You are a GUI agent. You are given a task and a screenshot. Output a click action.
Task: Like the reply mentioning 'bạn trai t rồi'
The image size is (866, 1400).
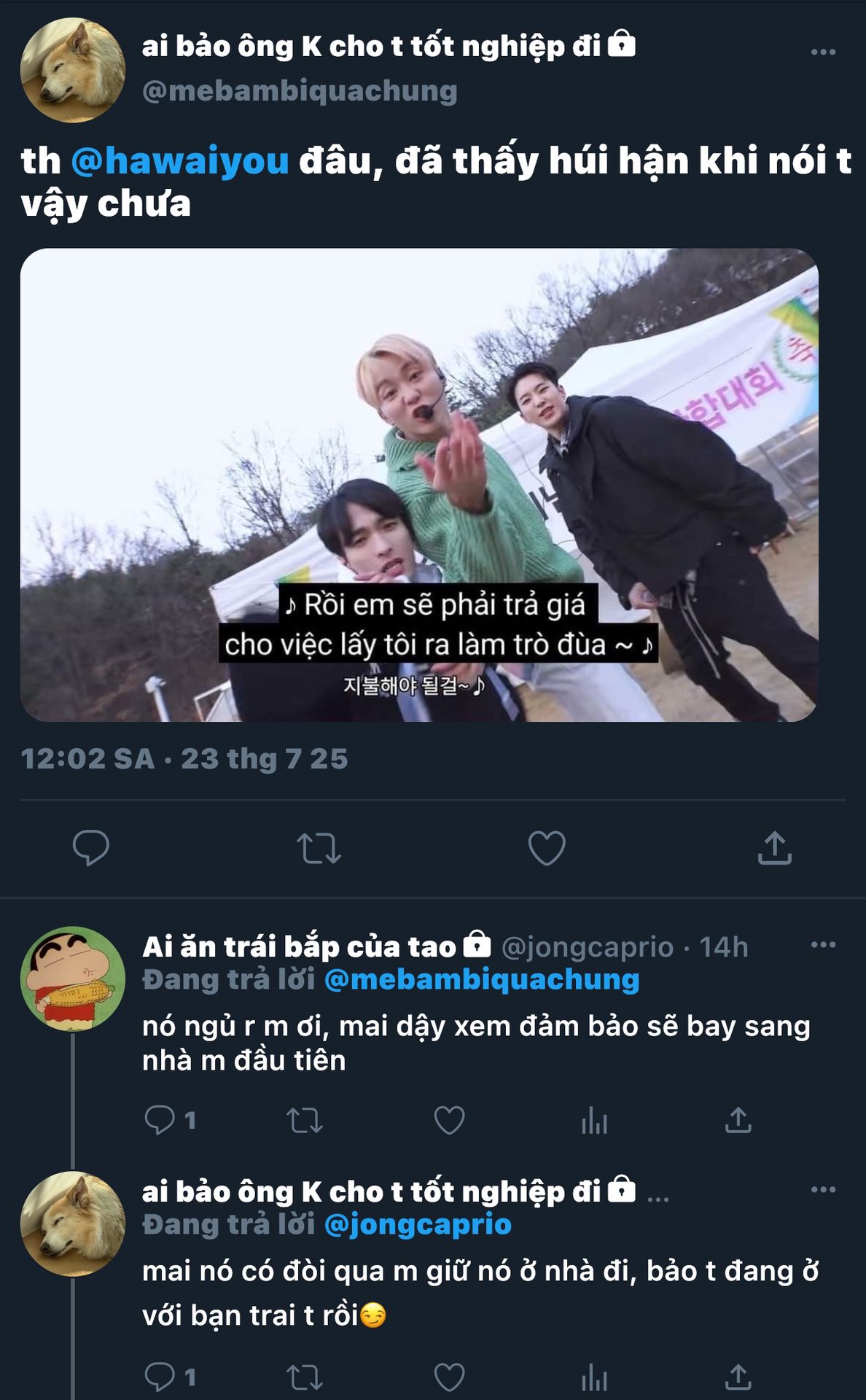click(x=449, y=1377)
